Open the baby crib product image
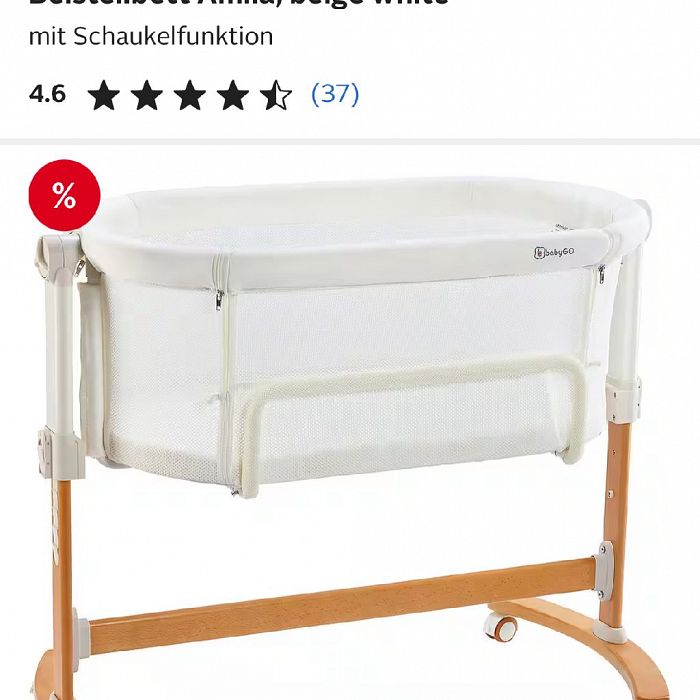Image resolution: width=700 pixels, height=700 pixels. click(x=350, y=420)
